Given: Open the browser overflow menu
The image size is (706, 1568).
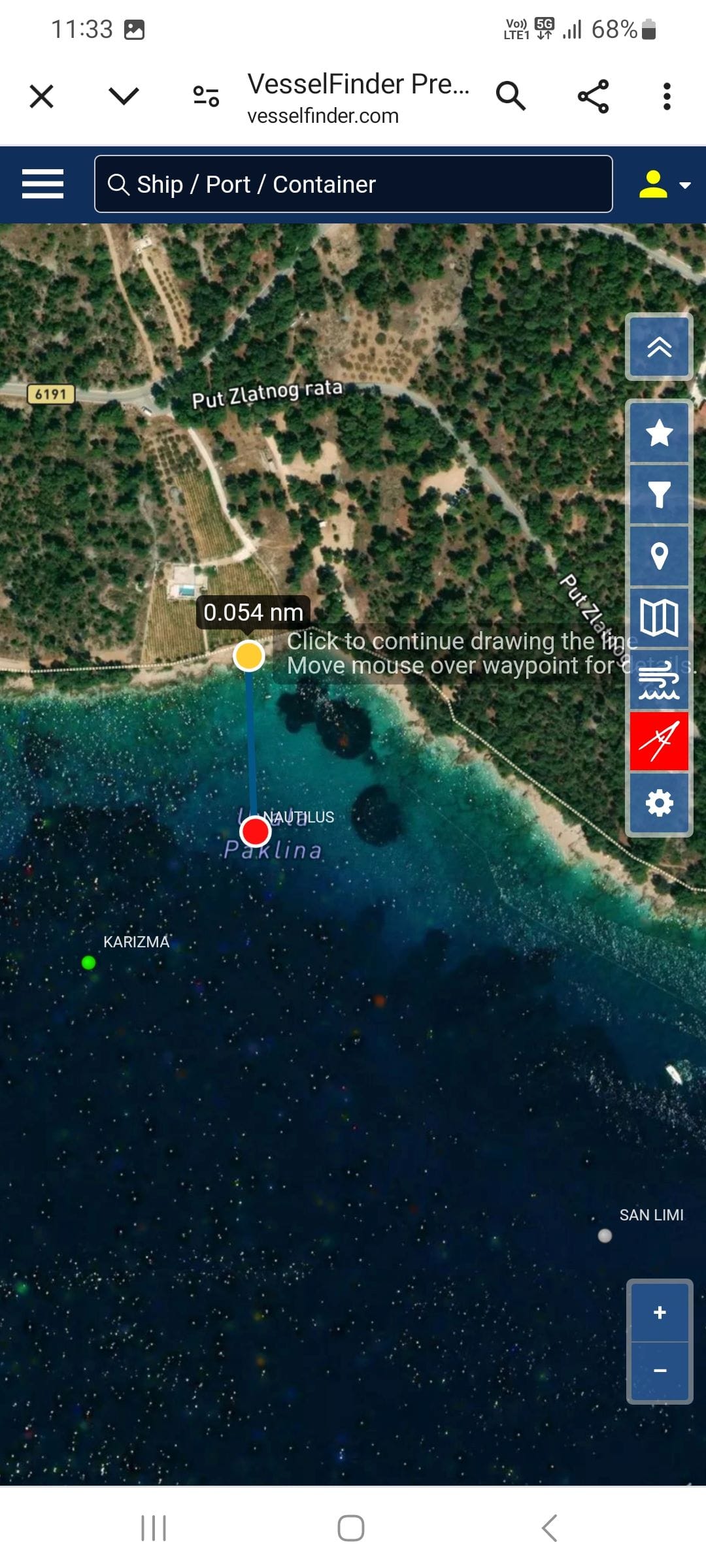Looking at the screenshot, I should click(667, 97).
